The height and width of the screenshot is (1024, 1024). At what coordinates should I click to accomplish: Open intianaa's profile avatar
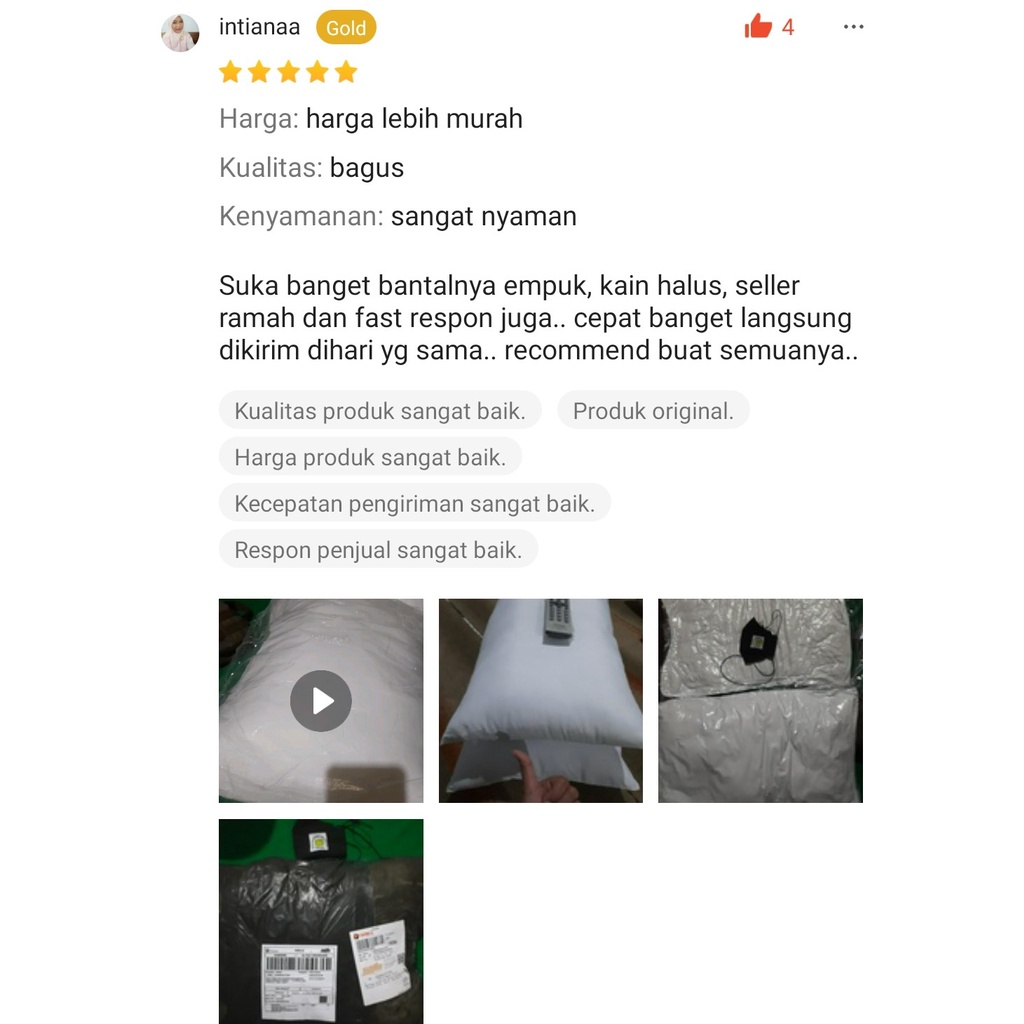[x=180, y=33]
